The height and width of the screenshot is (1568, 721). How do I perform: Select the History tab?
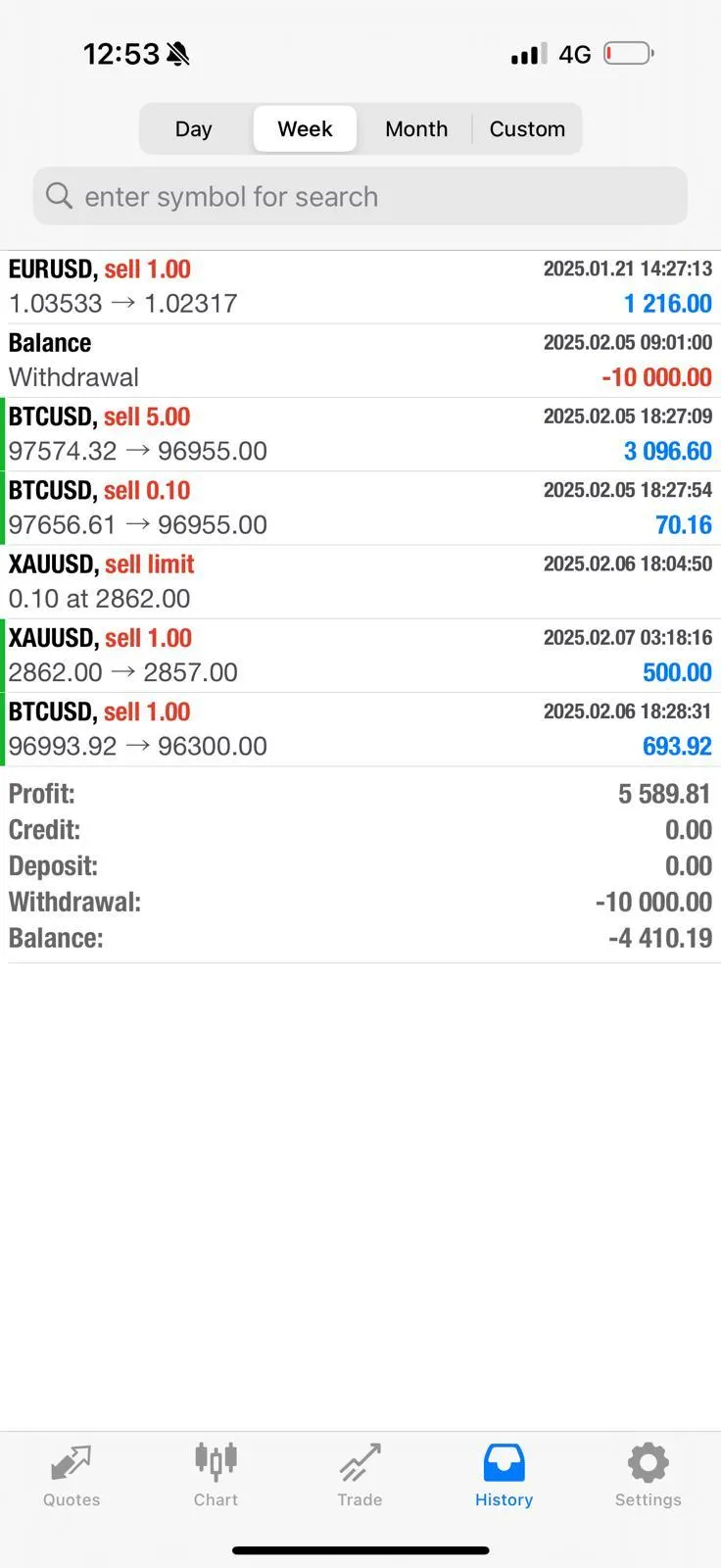(504, 1476)
